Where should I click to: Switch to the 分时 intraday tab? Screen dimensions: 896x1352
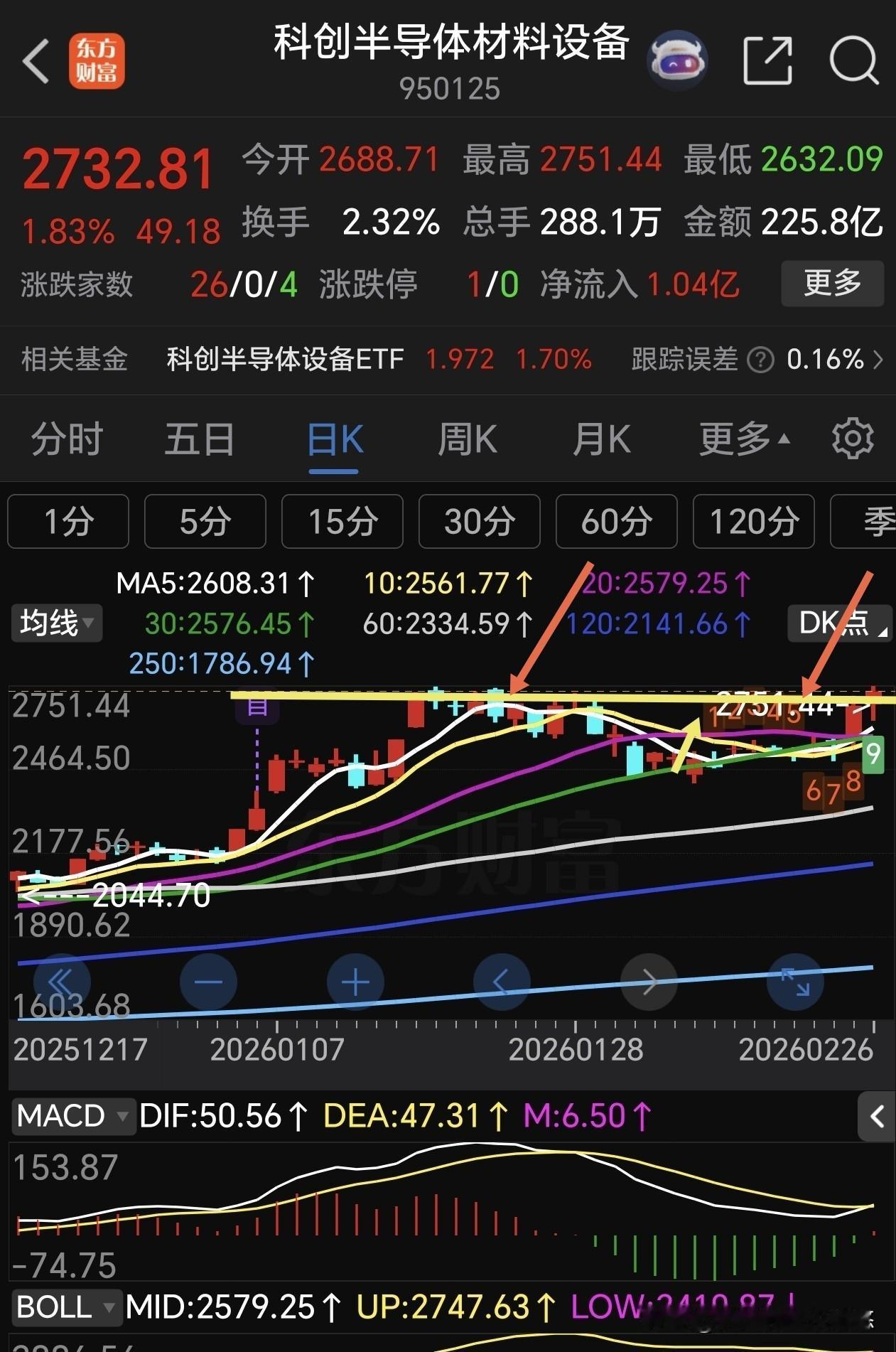[67, 439]
